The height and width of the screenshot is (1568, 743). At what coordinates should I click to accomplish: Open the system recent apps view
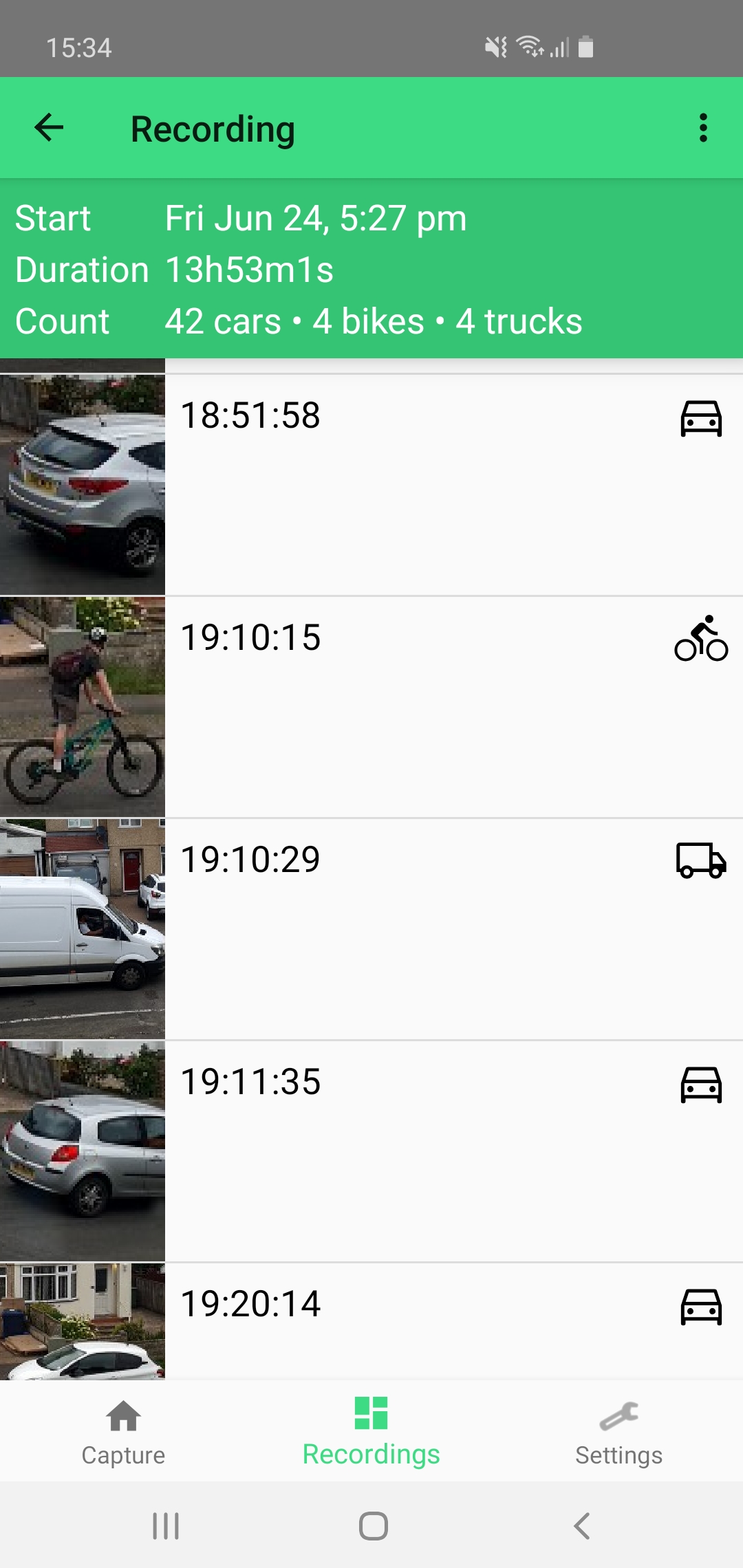point(166,1525)
